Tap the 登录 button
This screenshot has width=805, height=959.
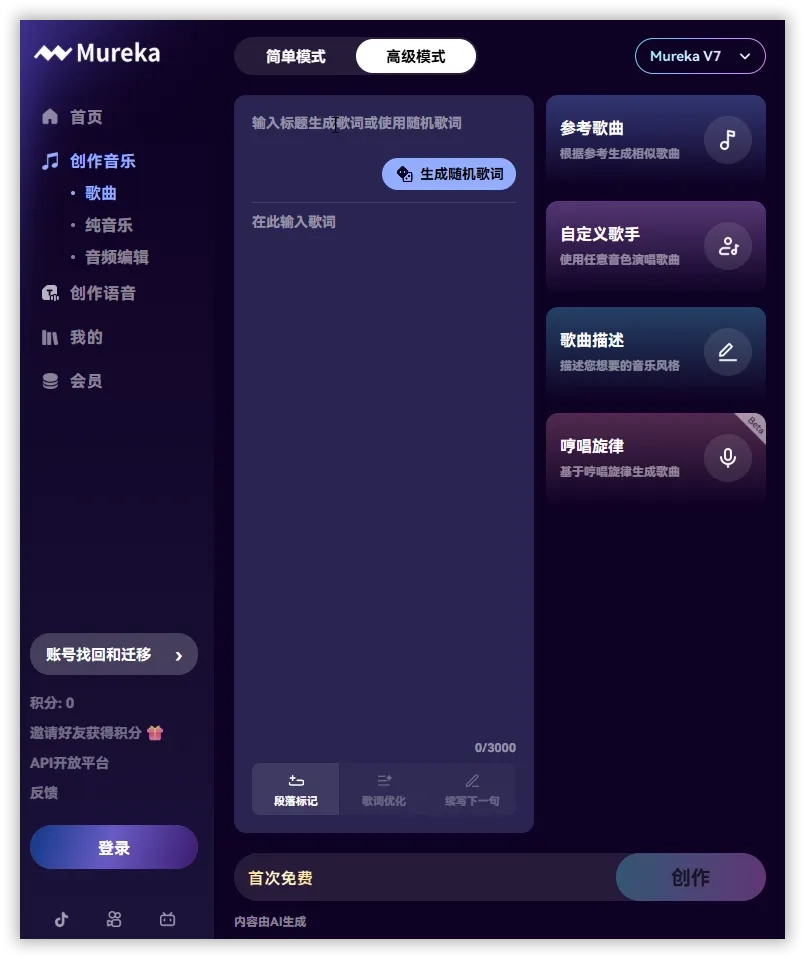click(x=114, y=848)
